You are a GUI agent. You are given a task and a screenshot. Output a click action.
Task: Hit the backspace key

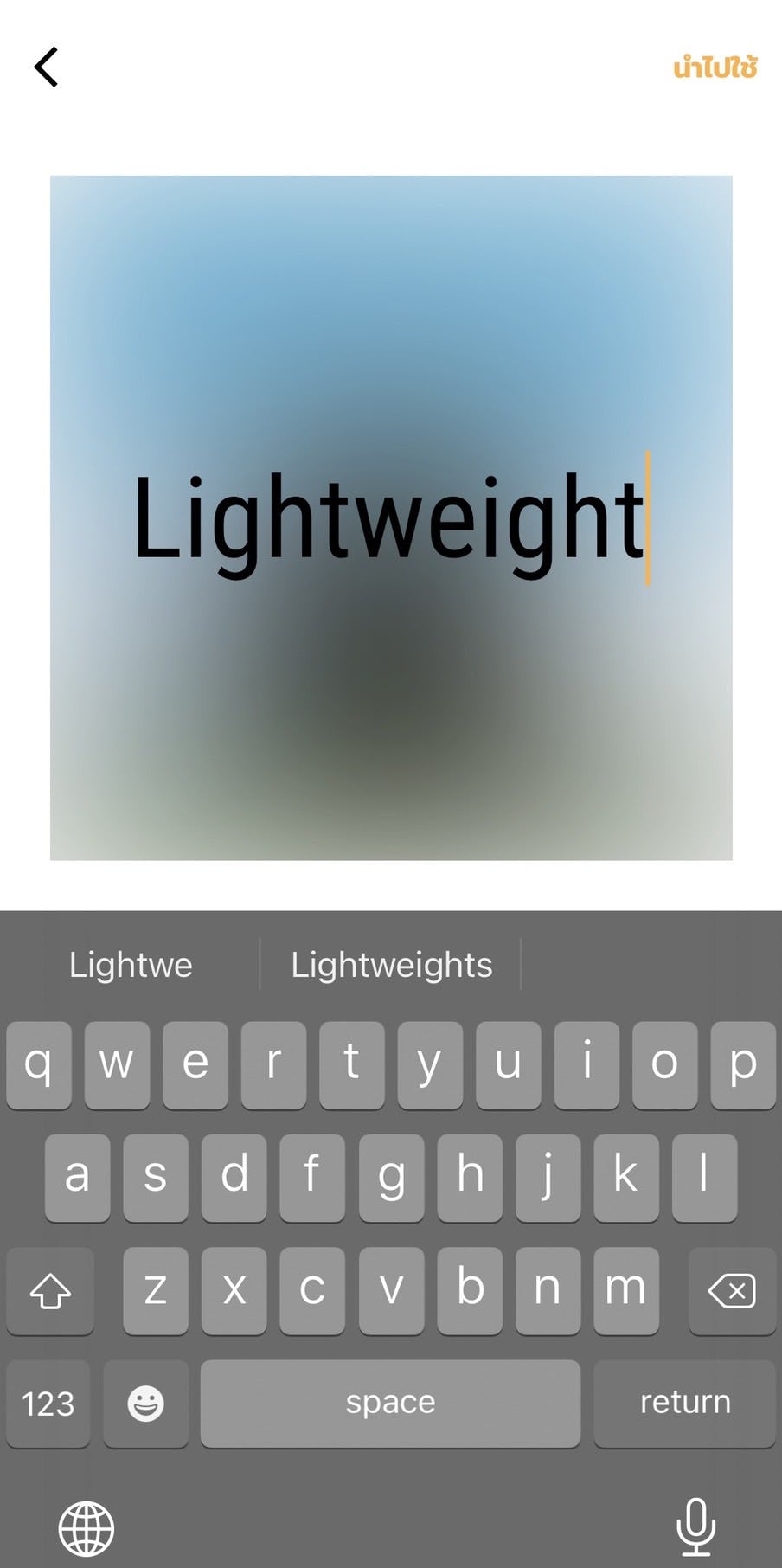[732, 1291]
